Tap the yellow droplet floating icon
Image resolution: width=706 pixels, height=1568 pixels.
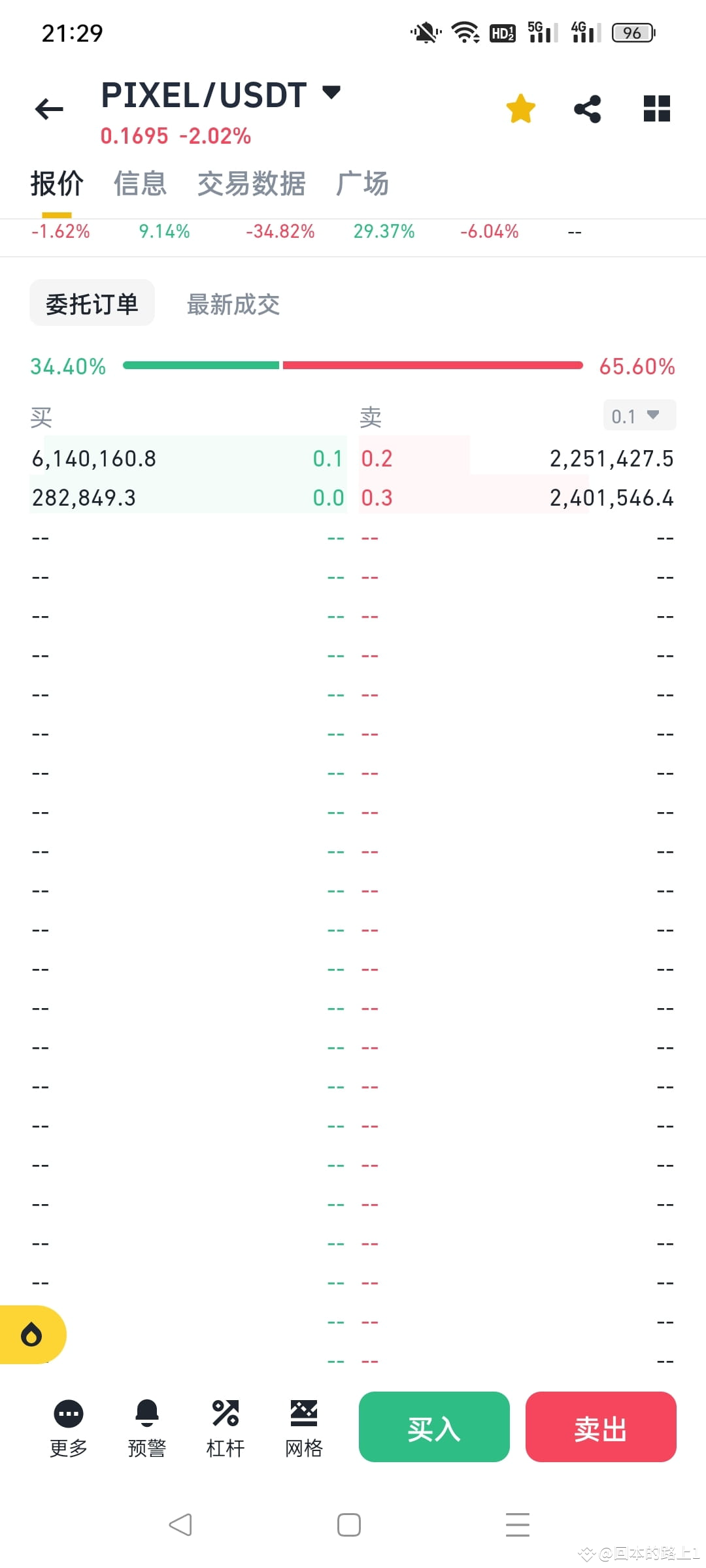coord(33,1334)
